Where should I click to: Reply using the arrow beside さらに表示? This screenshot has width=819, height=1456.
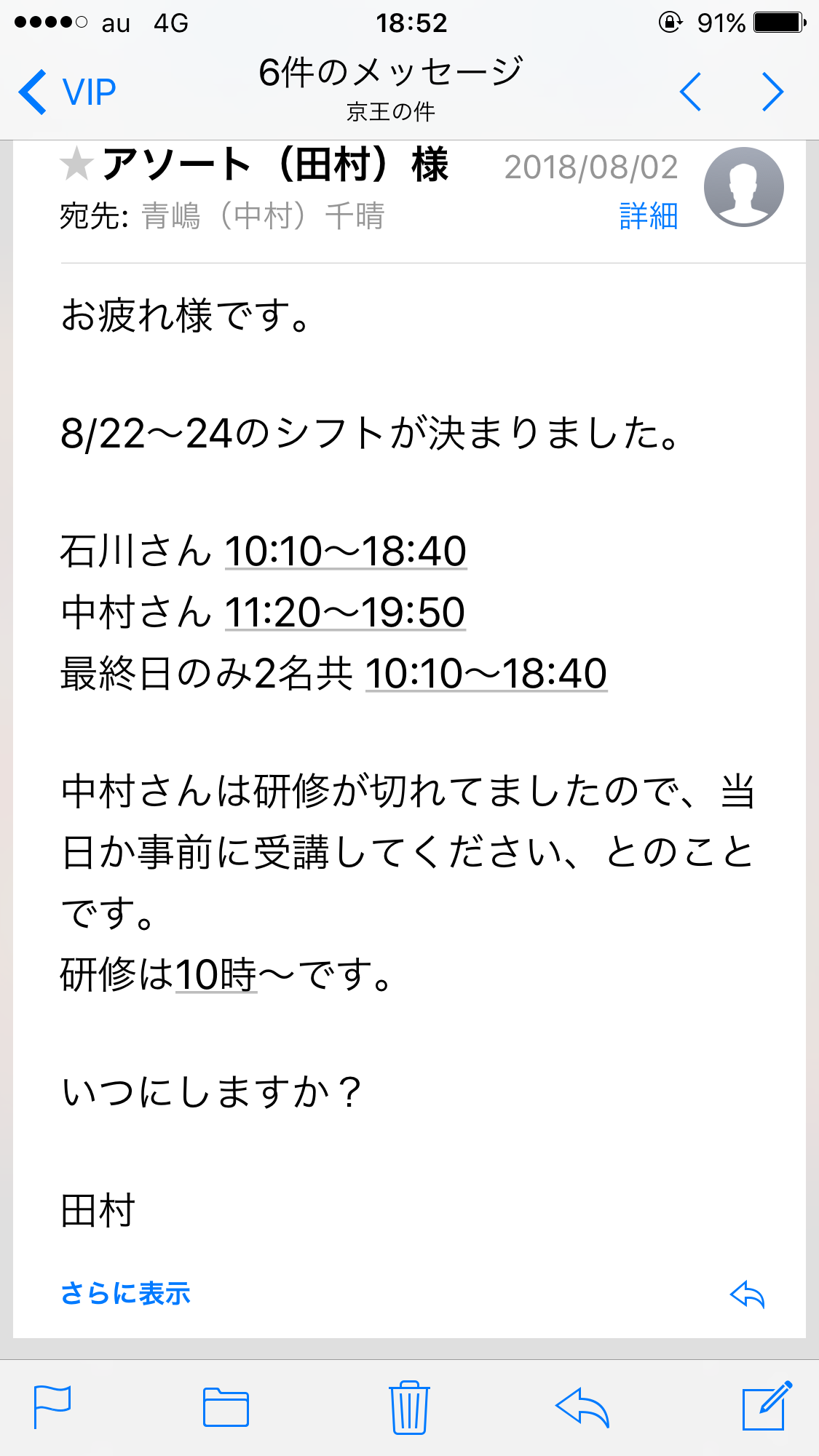[x=748, y=1294]
